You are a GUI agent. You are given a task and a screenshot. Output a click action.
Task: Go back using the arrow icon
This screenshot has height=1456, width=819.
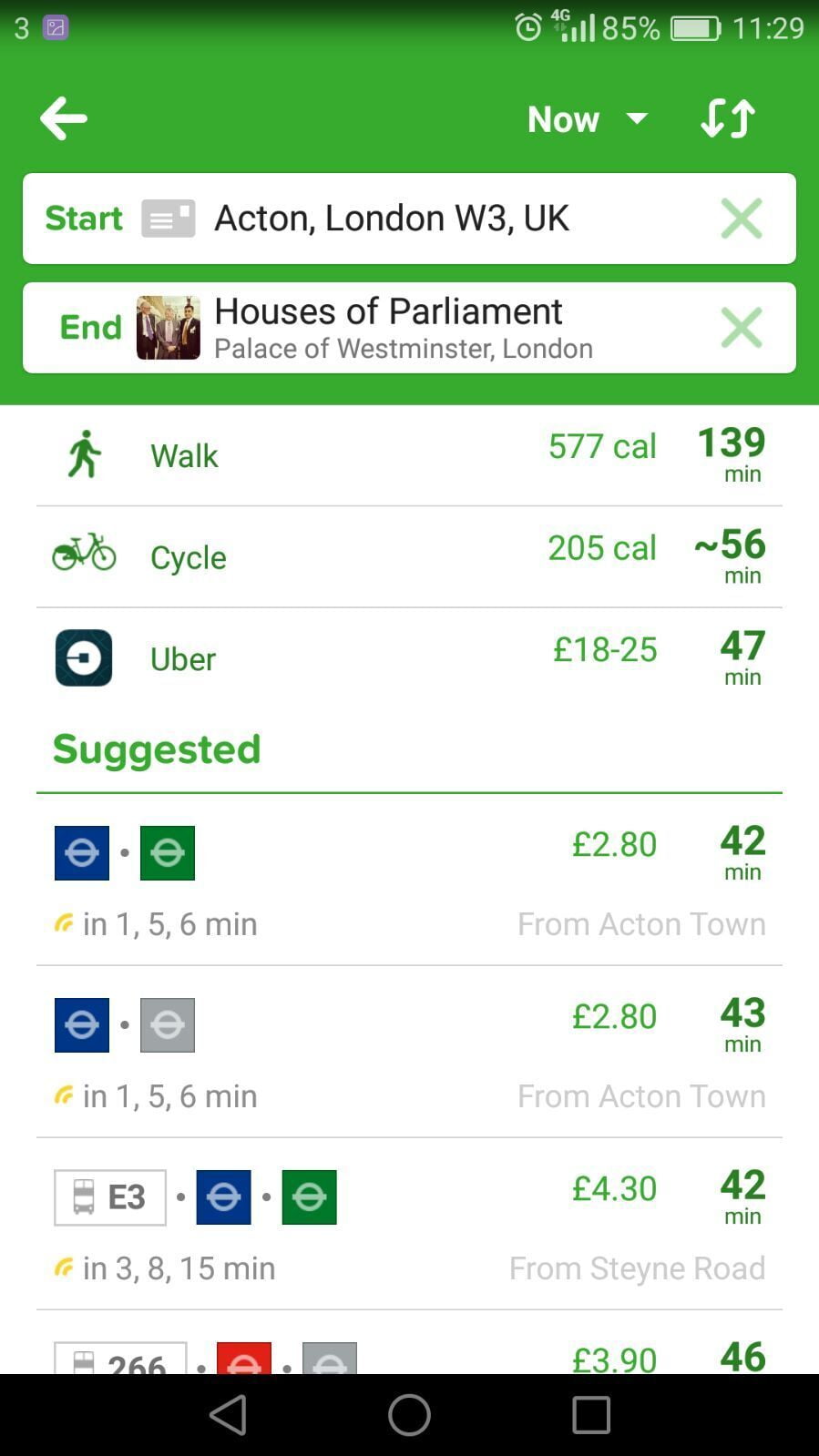(64, 118)
